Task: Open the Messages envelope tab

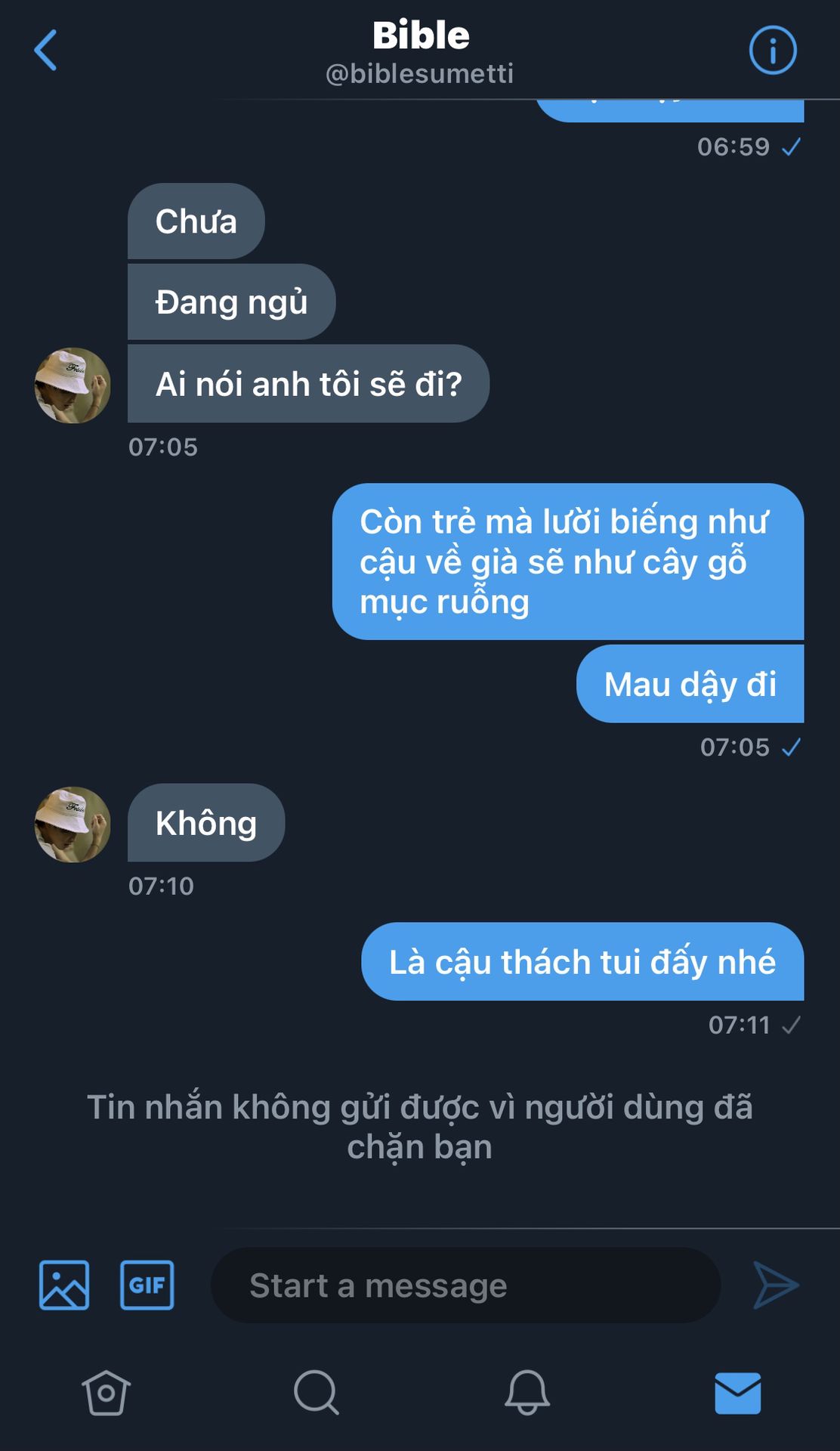Action: [737, 1393]
